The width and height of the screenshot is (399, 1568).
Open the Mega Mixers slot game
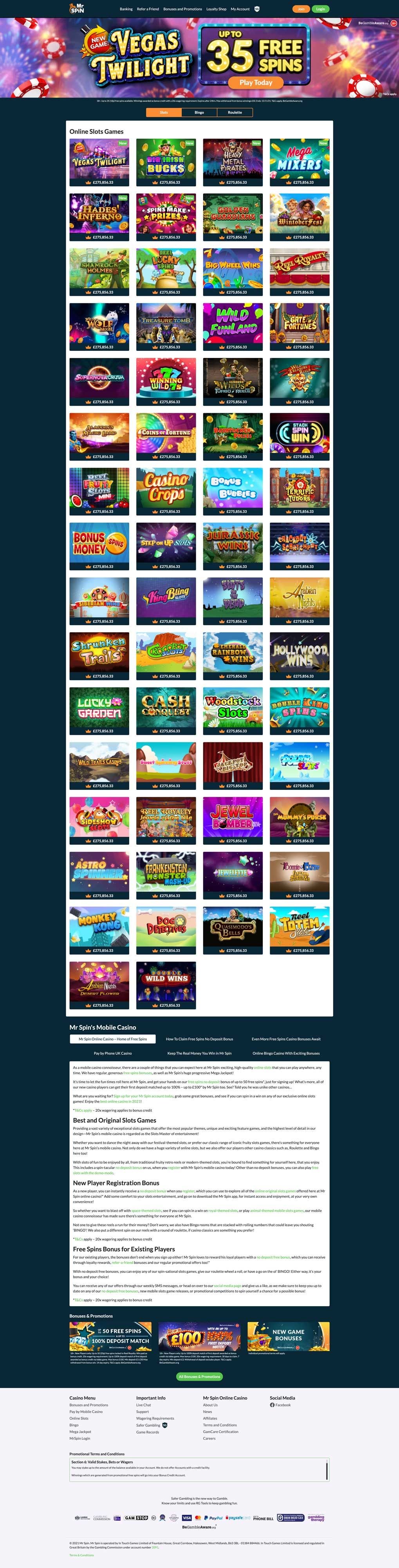[x=299, y=159]
